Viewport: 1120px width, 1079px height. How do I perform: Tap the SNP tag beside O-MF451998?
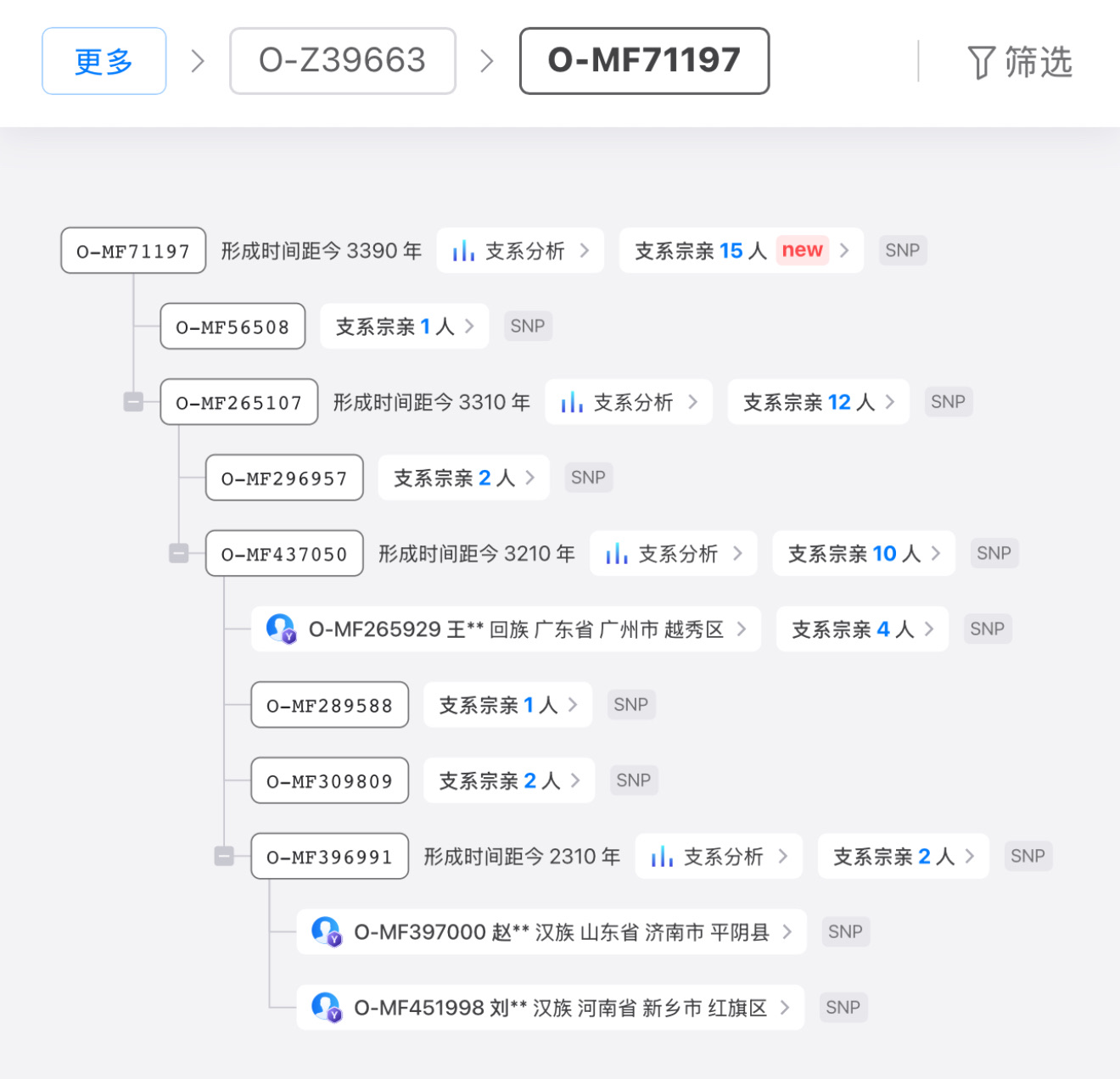(x=843, y=1008)
